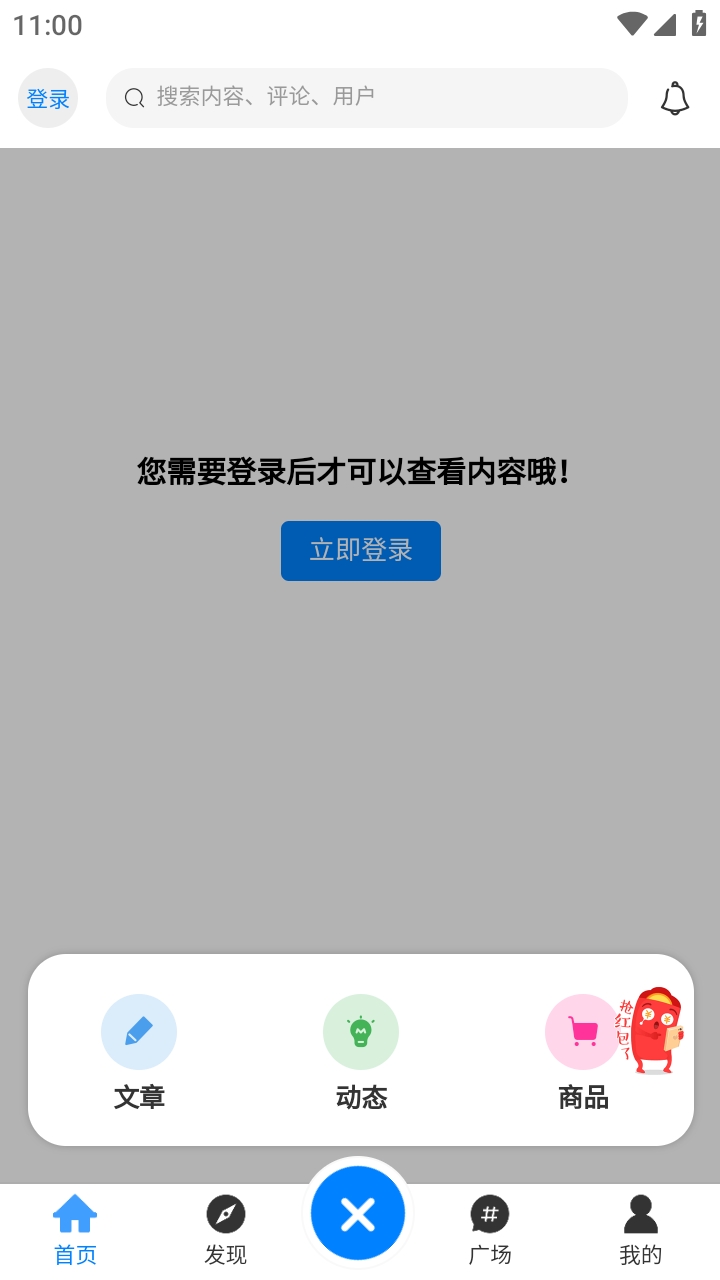720x1280 pixels.
Task: Open the red envelope mascot promotion
Action: 655,1031
